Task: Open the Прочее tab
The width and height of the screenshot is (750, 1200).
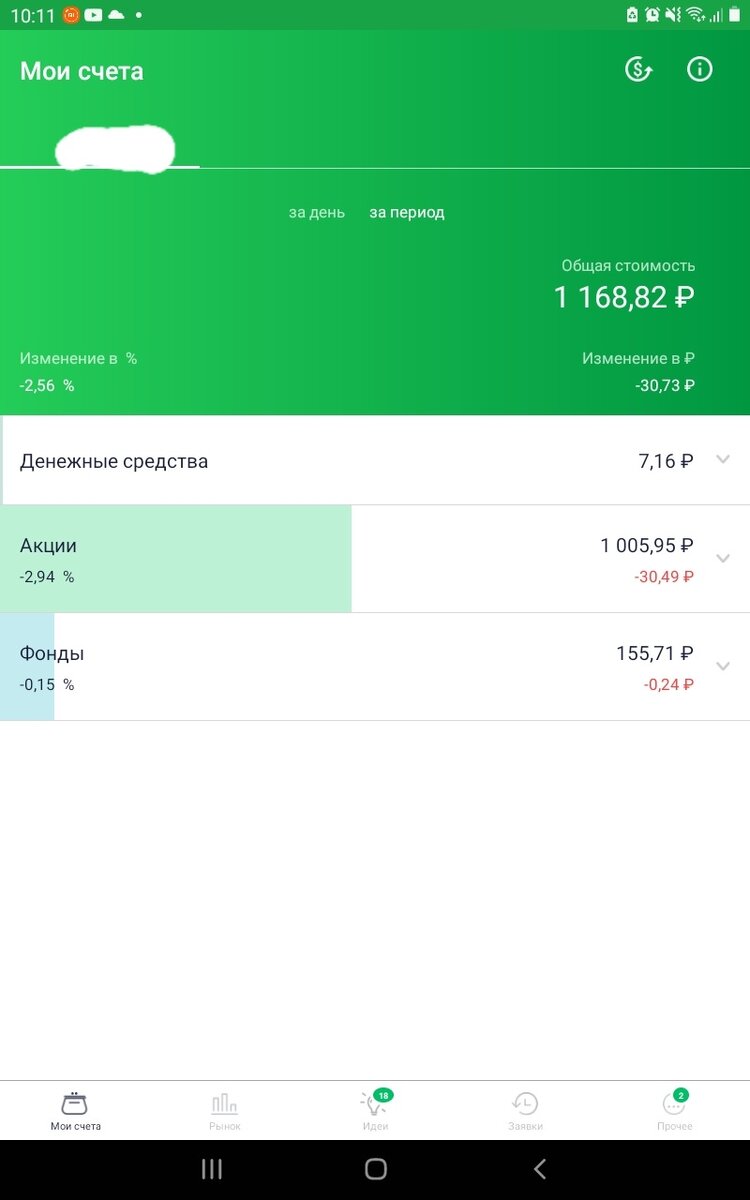Action: tap(675, 1110)
